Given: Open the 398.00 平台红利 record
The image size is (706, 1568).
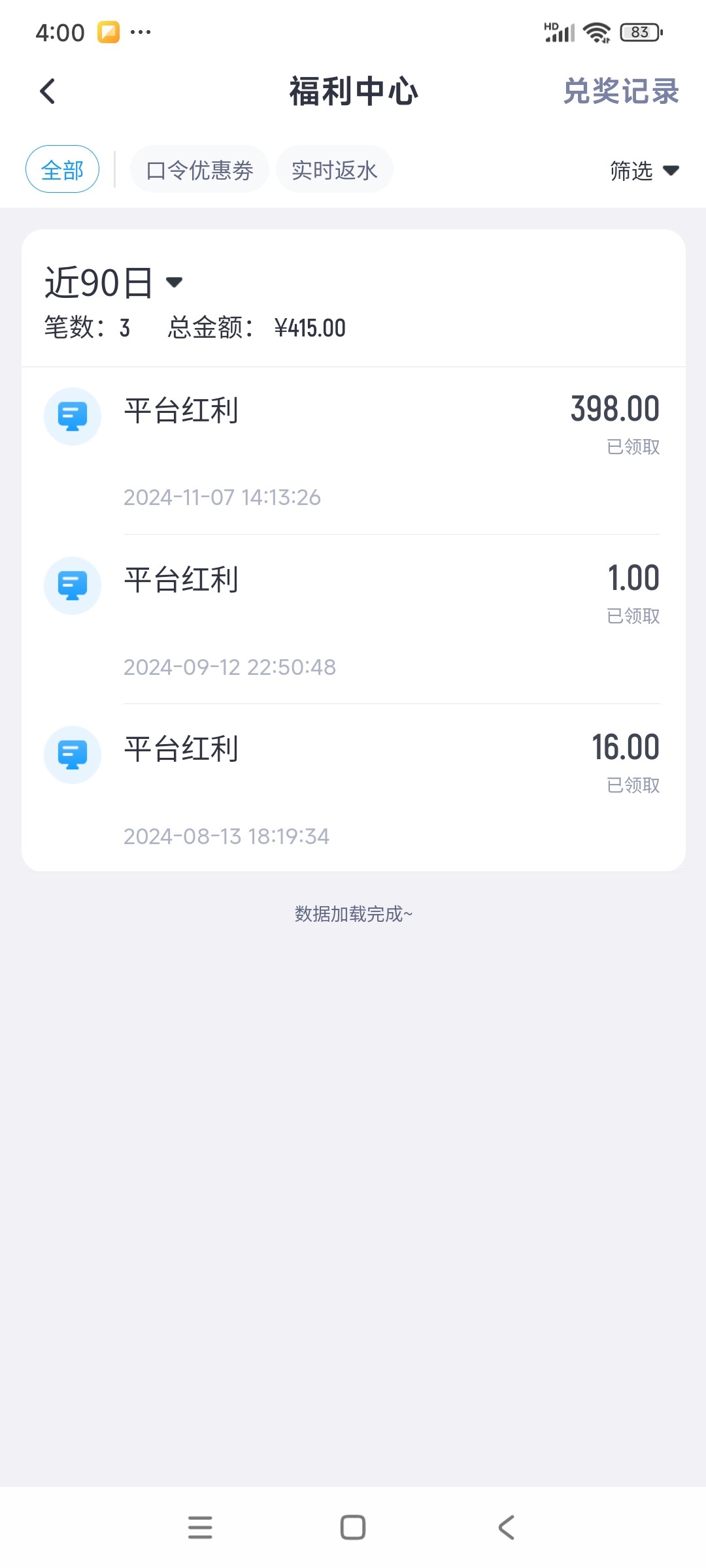Looking at the screenshot, I should click(353, 451).
